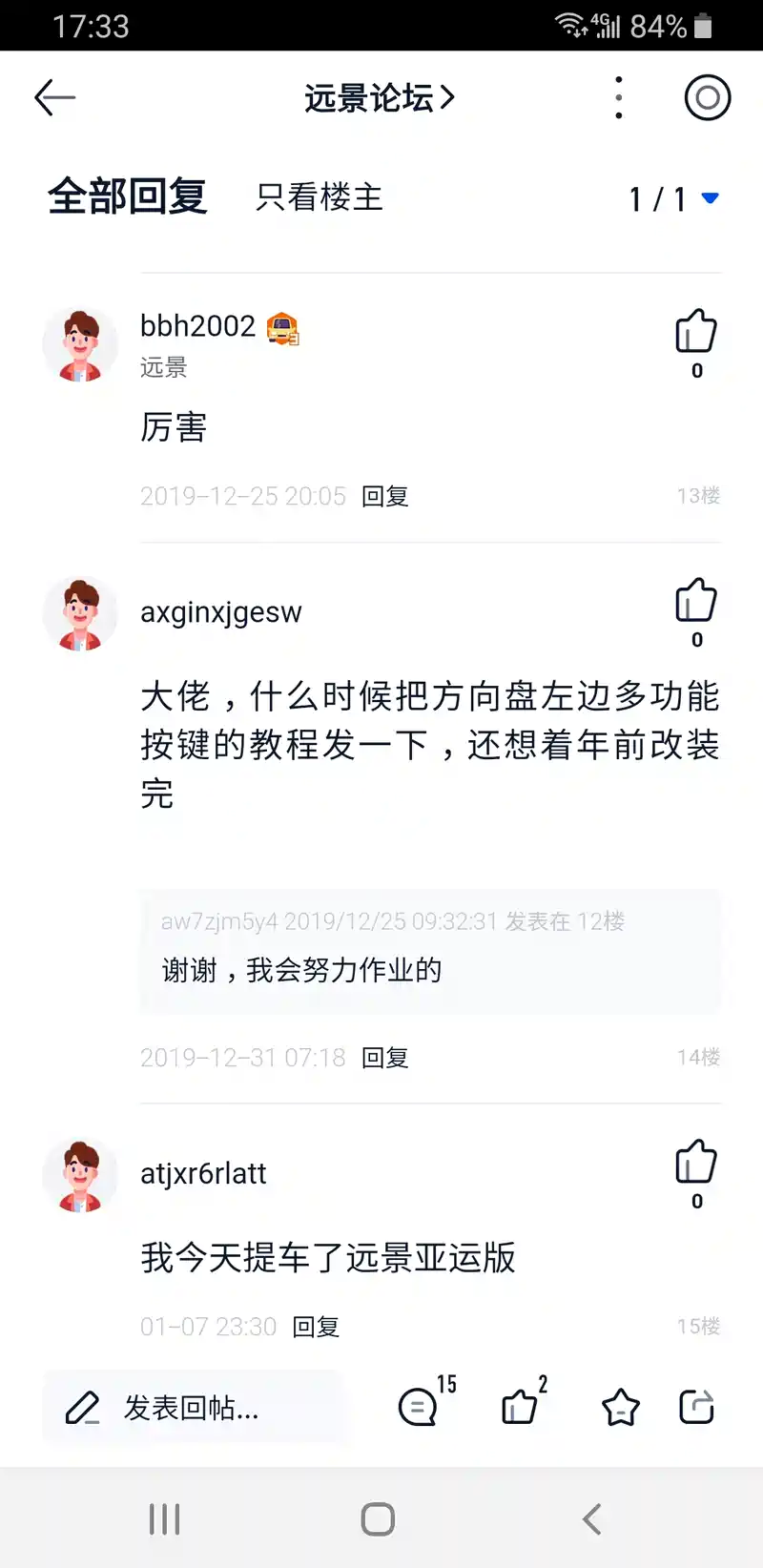763x1568 pixels.
Task: Show only the original poster's replies
Action: [x=320, y=197]
